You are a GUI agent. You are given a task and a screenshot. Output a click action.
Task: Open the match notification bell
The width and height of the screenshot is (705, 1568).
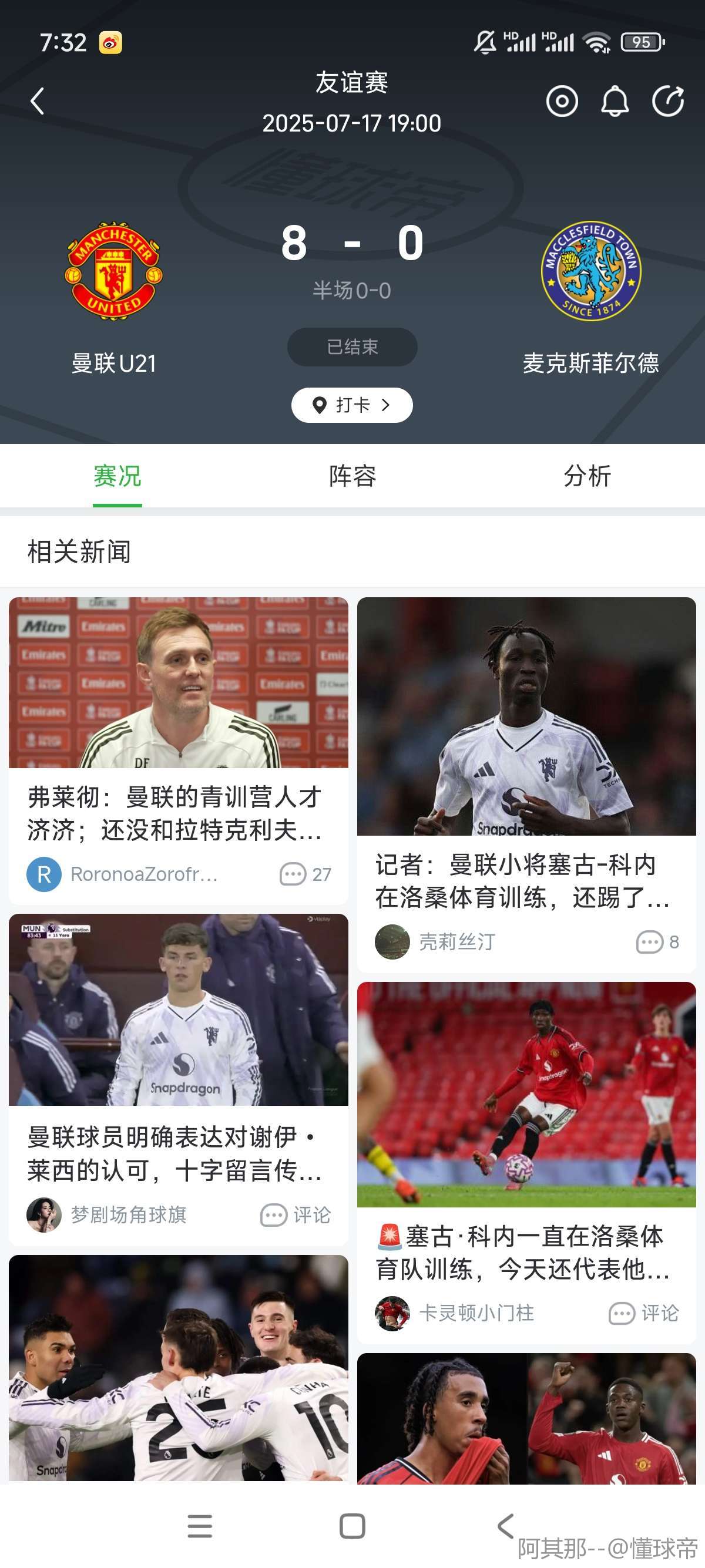tap(615, 101)
